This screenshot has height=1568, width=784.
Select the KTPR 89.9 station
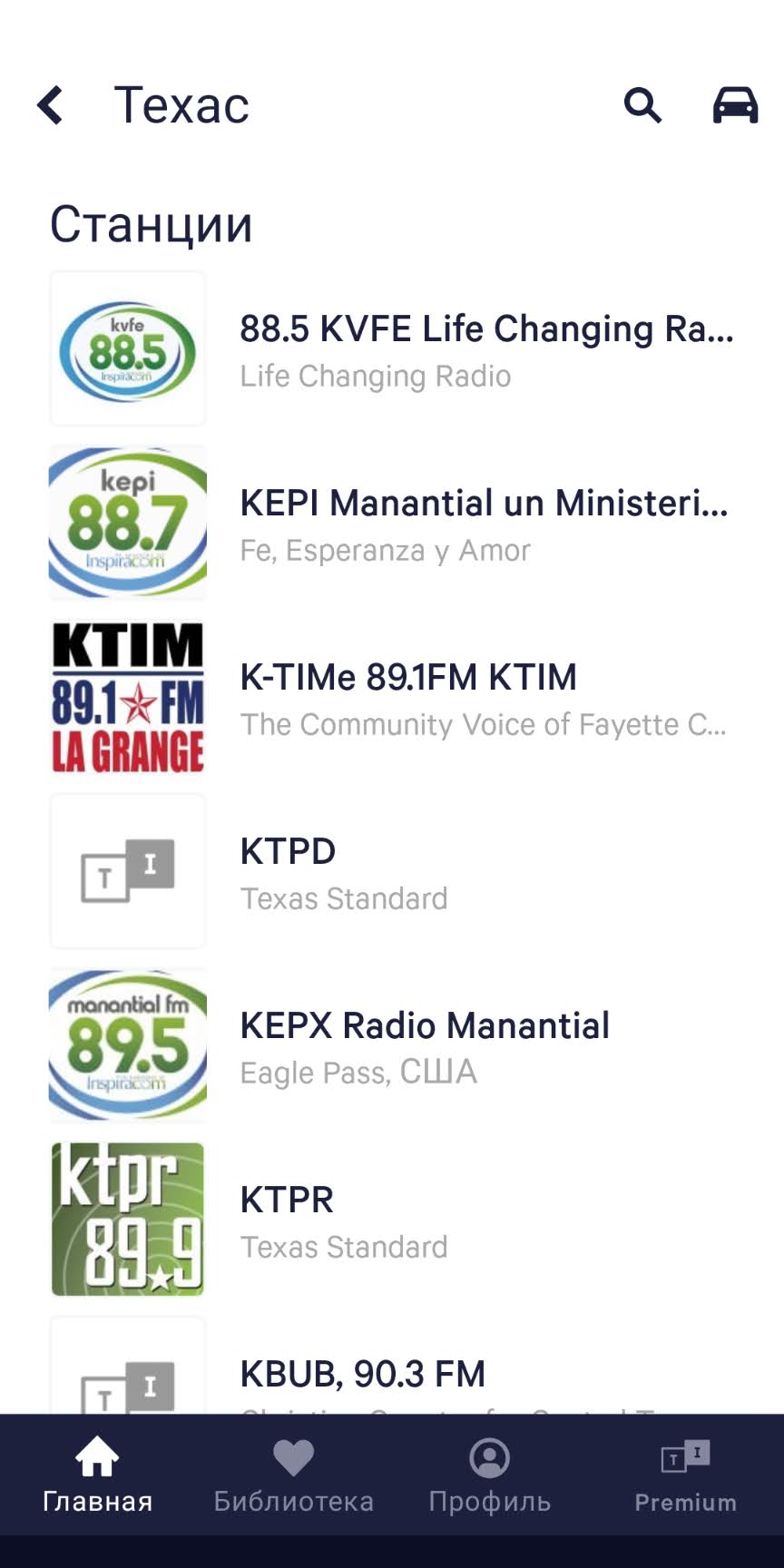392,1220
